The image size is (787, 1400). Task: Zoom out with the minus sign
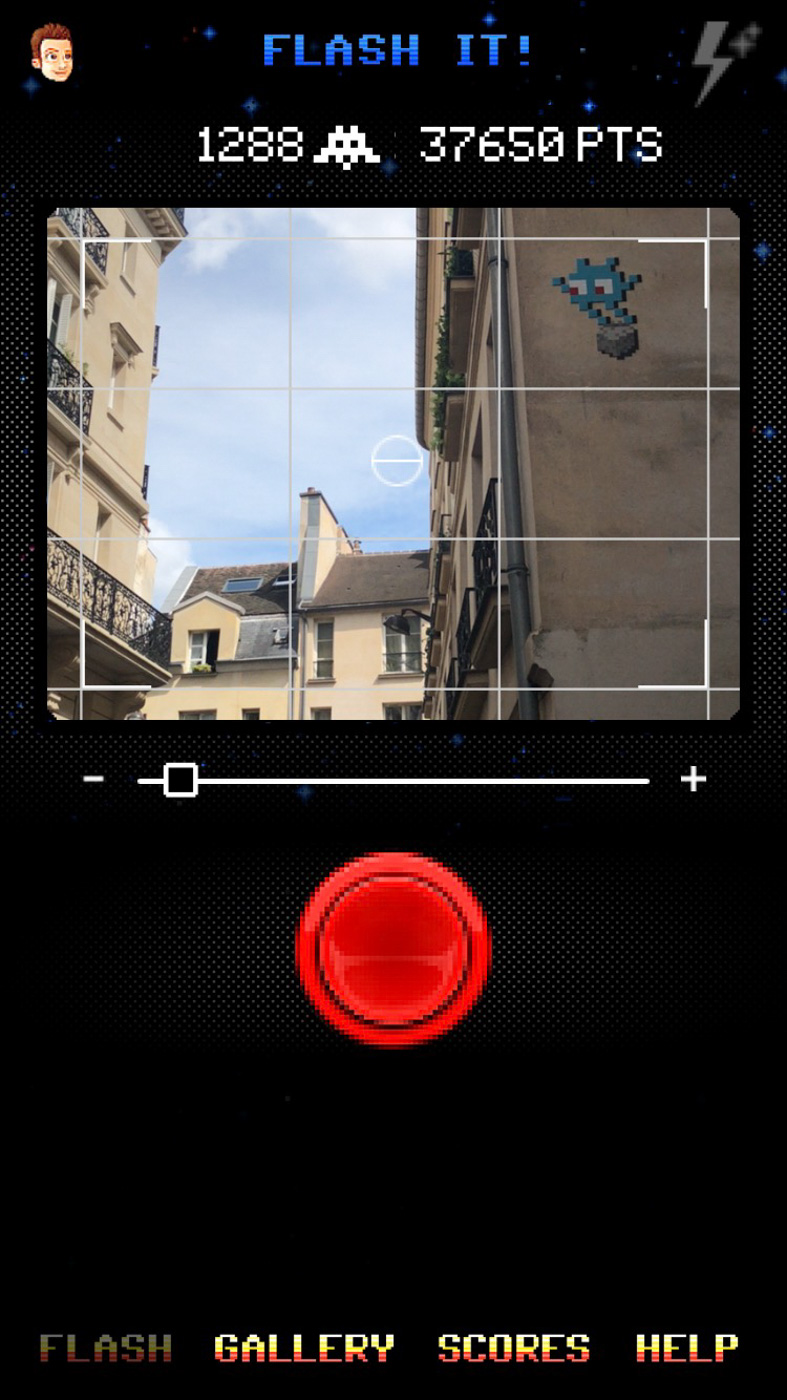tap(94, 778)
